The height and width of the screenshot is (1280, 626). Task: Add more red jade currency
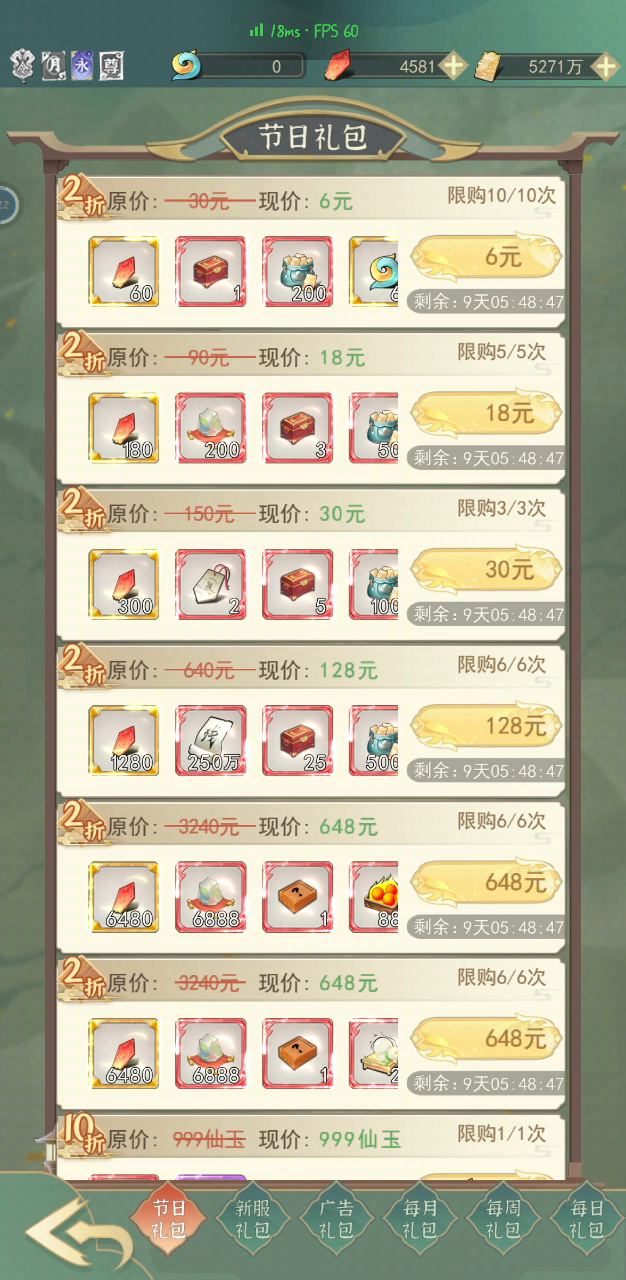point(453,67)
